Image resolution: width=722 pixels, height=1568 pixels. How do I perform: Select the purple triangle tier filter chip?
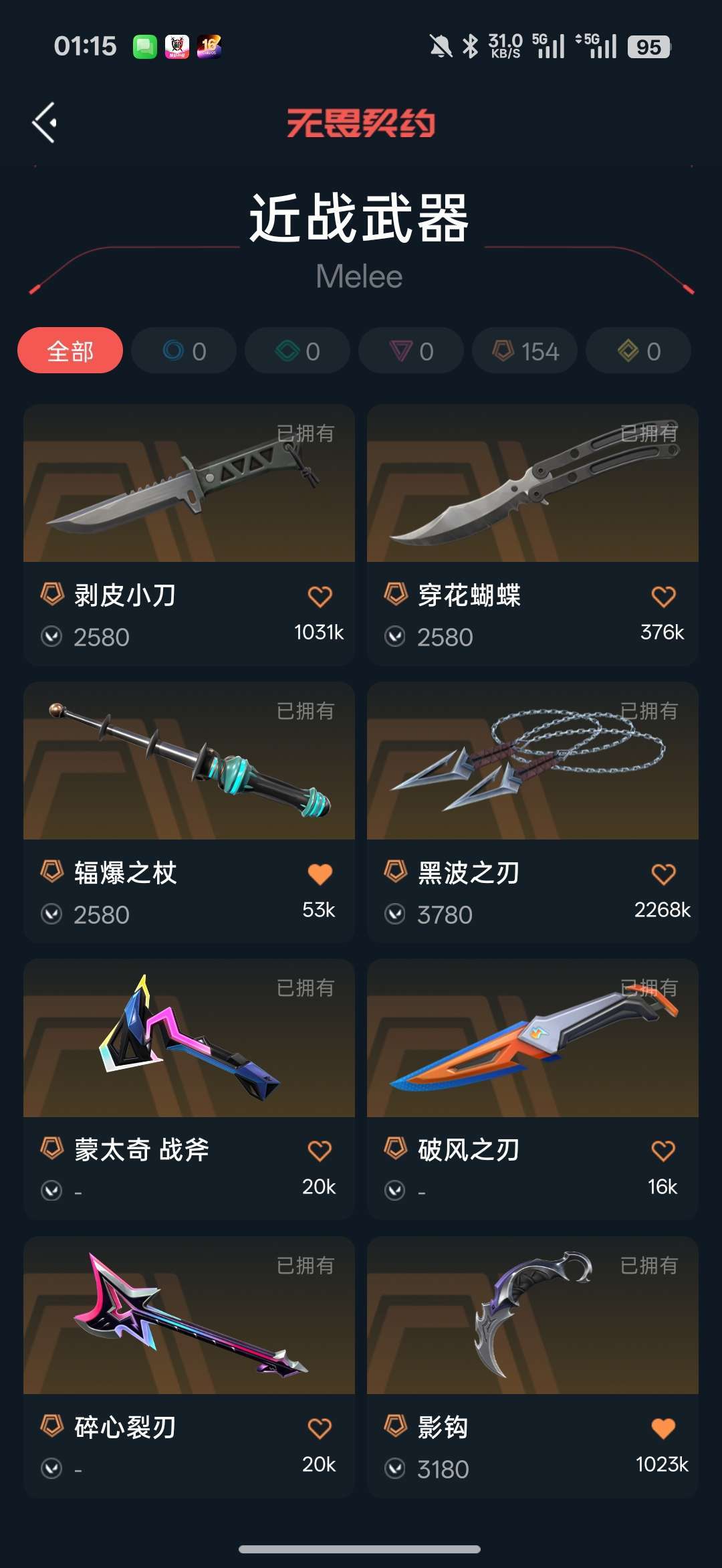coord(411,351)
